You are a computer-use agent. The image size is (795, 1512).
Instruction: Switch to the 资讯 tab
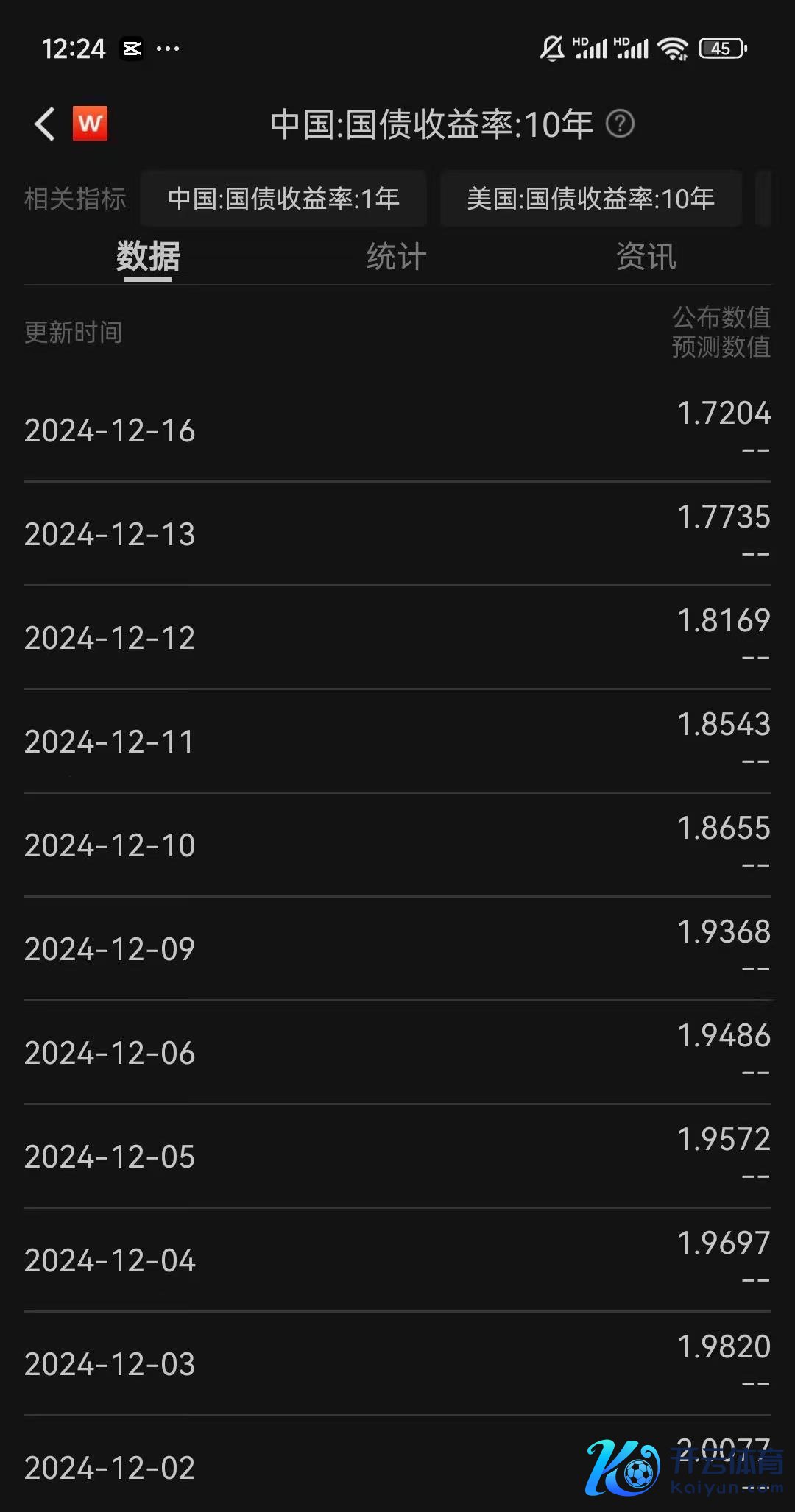(x=646, y=257)
